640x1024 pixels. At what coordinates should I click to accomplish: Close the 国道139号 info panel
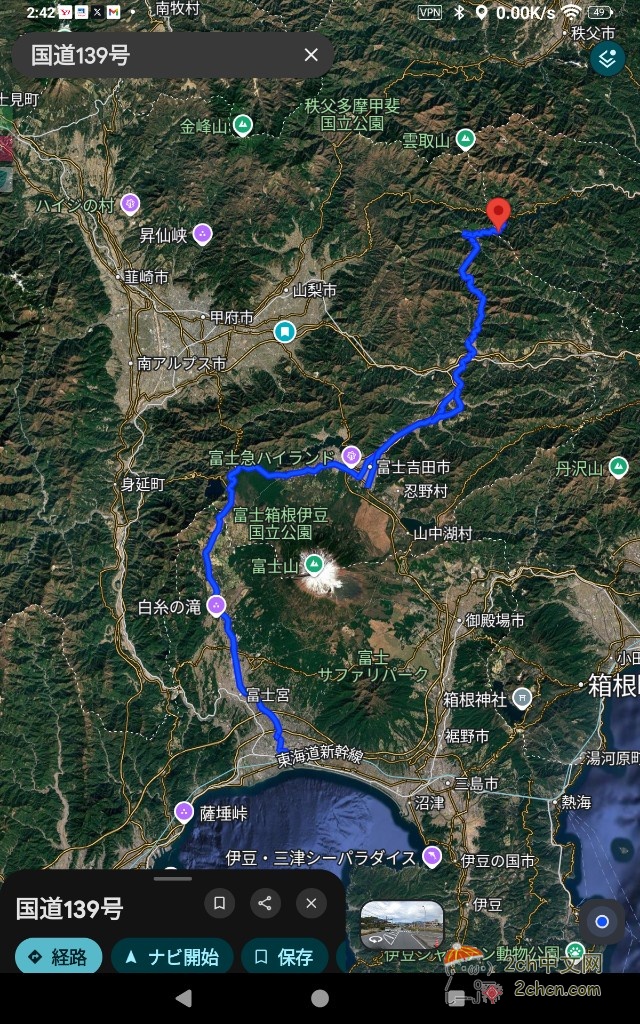point(311,904)
